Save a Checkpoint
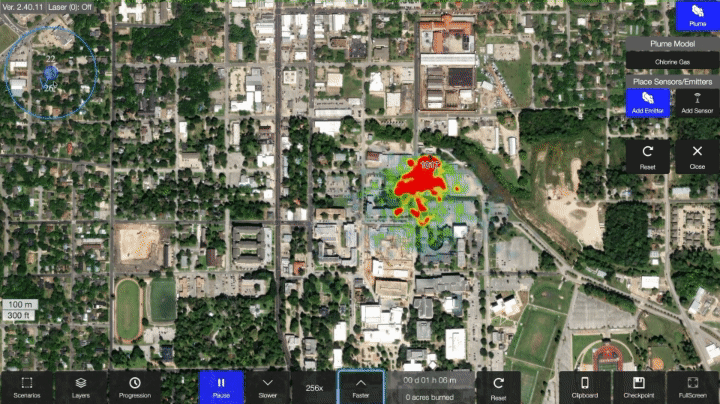The height and width of the screenshot is (404, 720). tap(636, 387)
